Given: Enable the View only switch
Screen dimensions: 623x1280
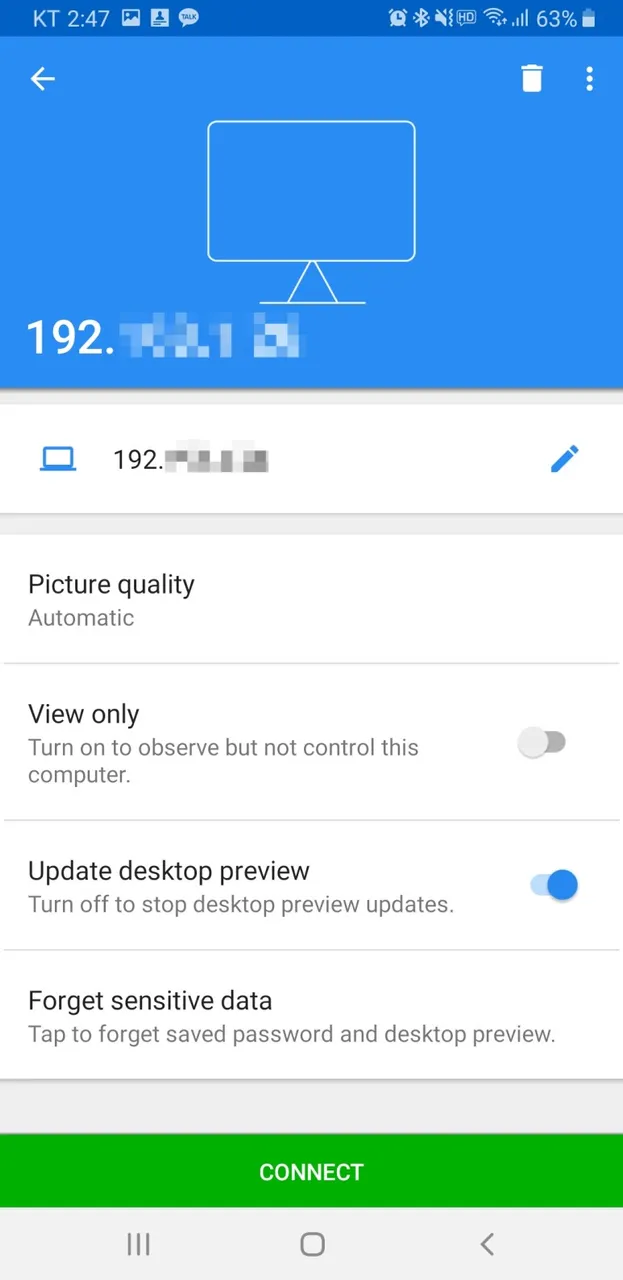Looking at the screenshot, I should (542, 742).
